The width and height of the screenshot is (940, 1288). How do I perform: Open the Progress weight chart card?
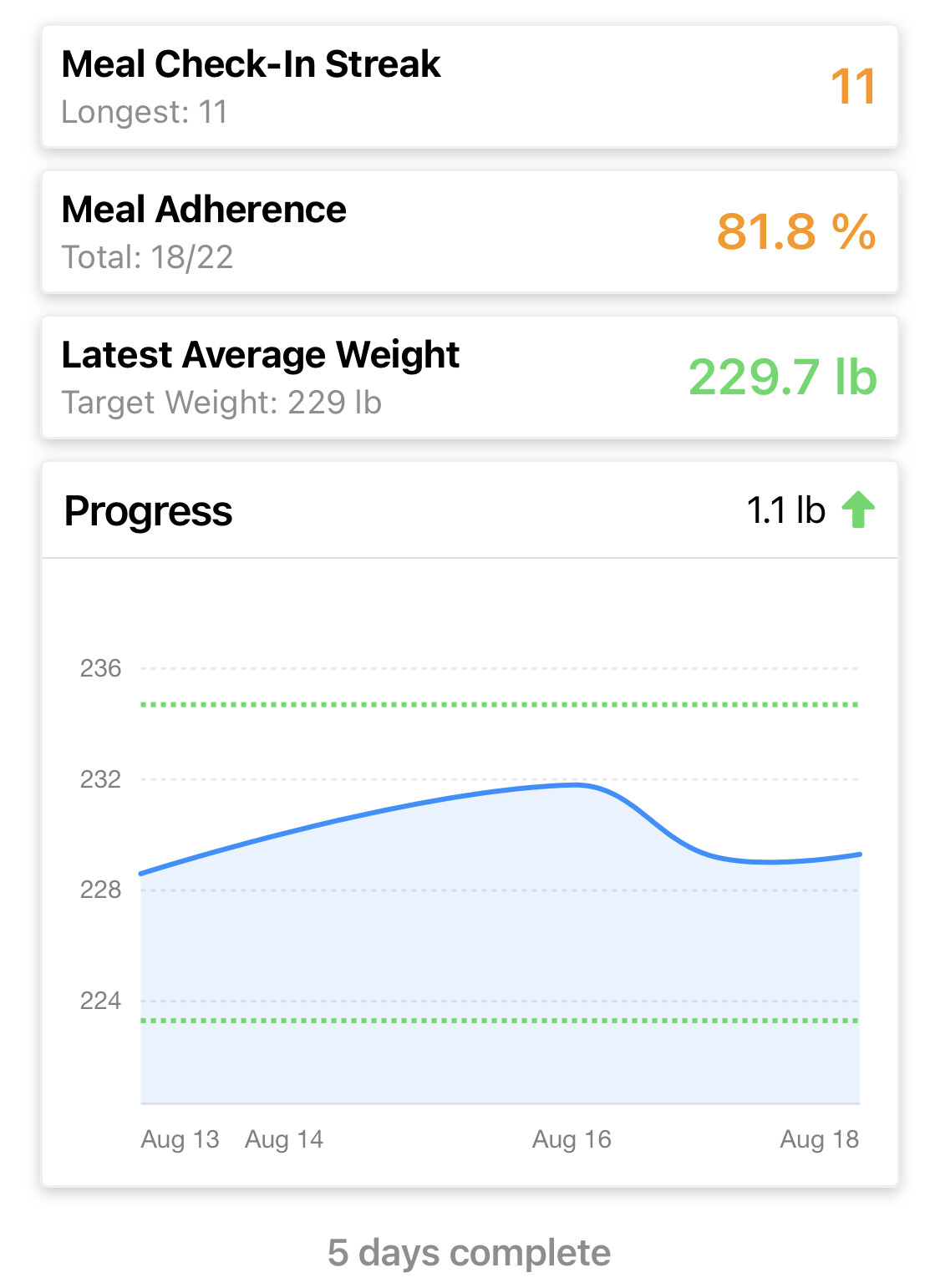[470, 823]
